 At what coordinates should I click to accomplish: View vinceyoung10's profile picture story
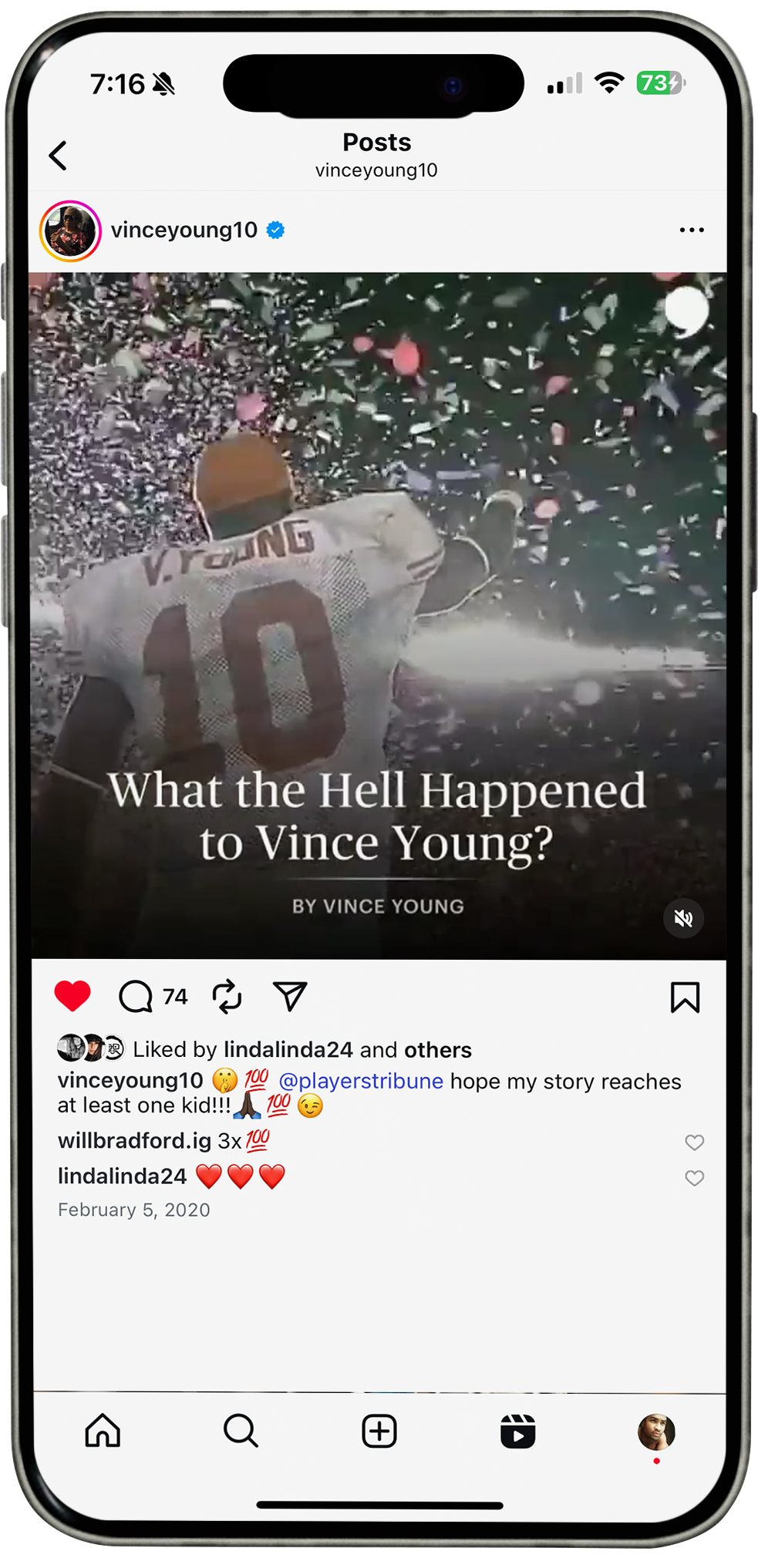[x=70, y=231]
